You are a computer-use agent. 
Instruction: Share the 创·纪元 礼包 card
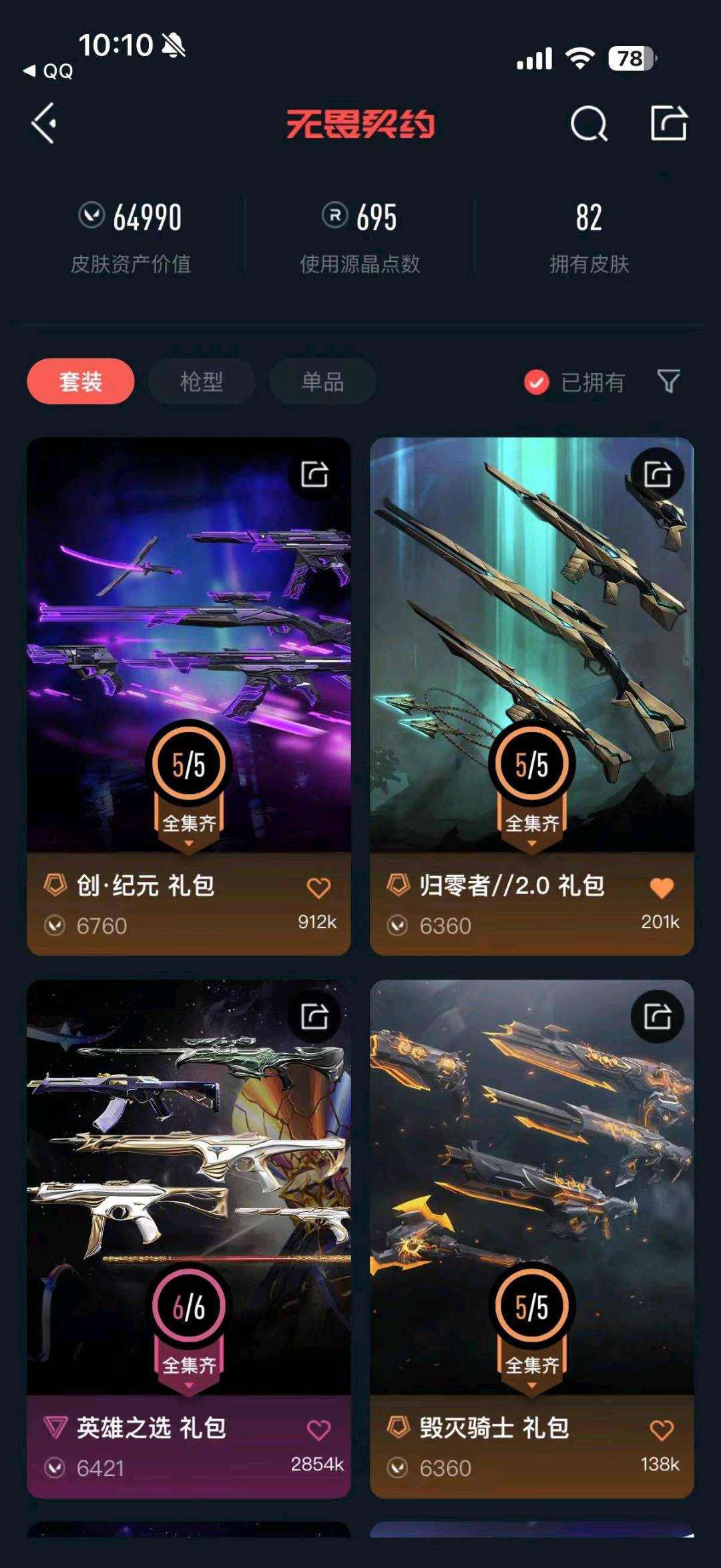click(x=314, y=474)
